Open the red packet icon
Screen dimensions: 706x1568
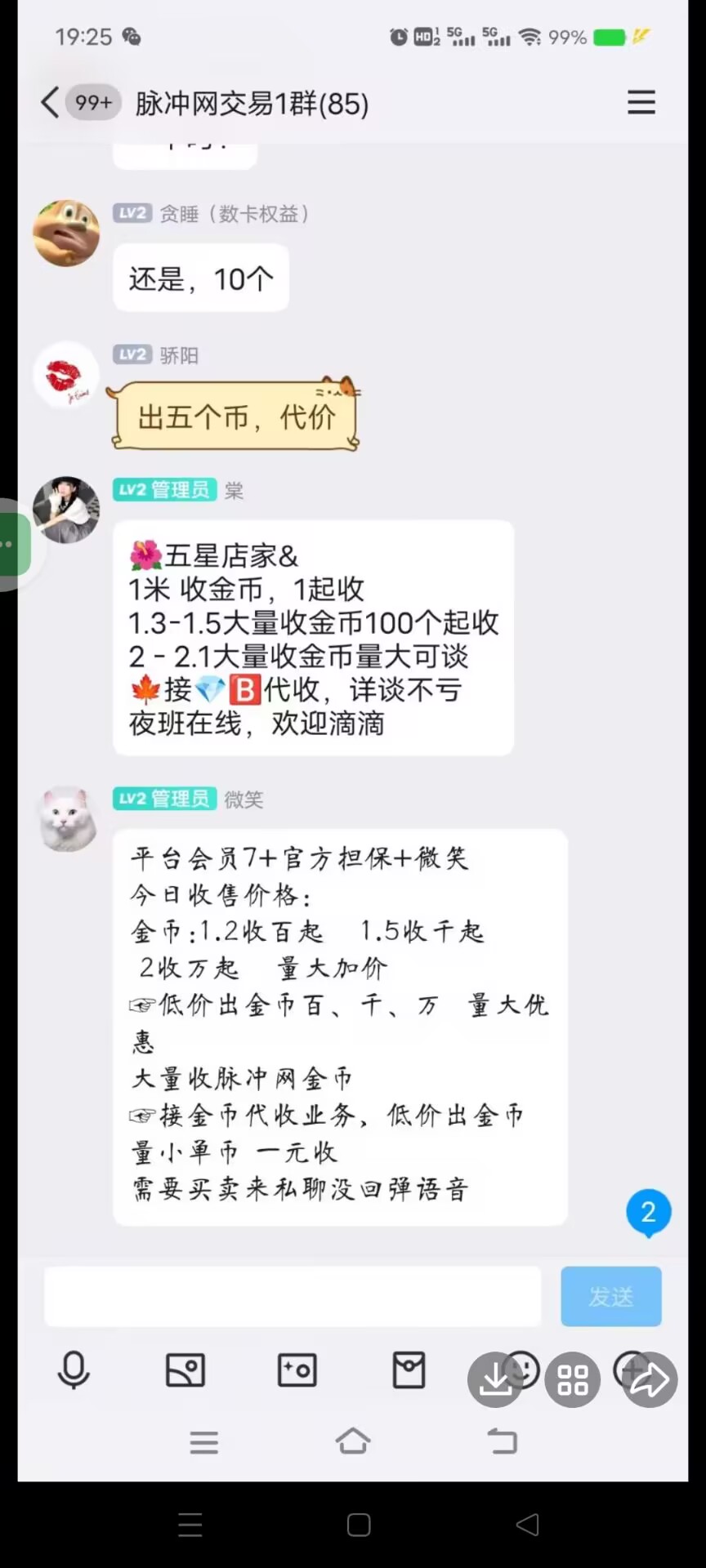(409, 1370)
